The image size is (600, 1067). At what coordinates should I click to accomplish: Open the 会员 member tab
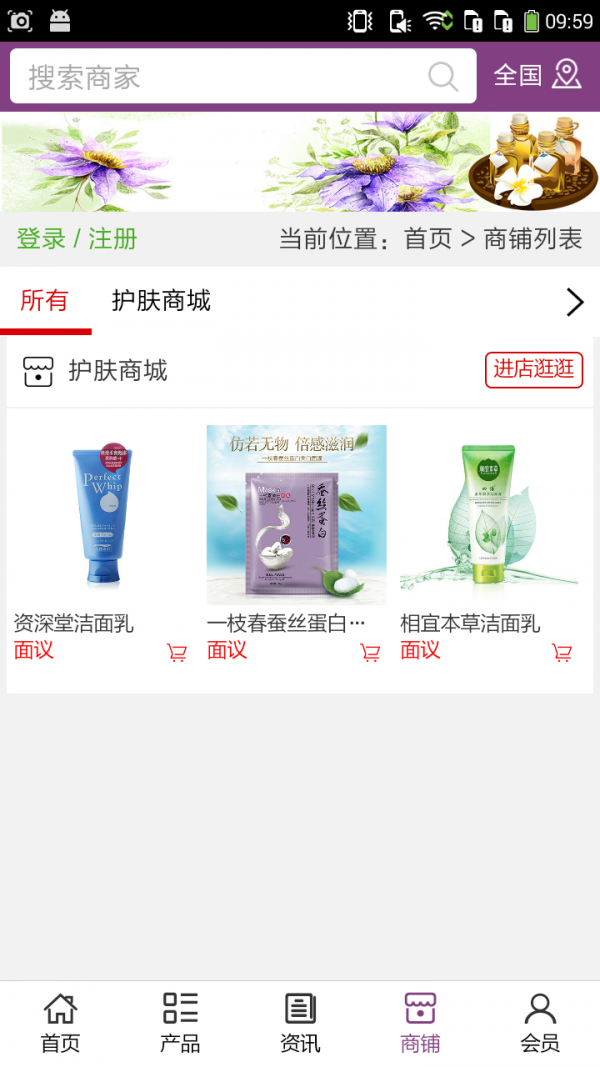(540, 1023)
